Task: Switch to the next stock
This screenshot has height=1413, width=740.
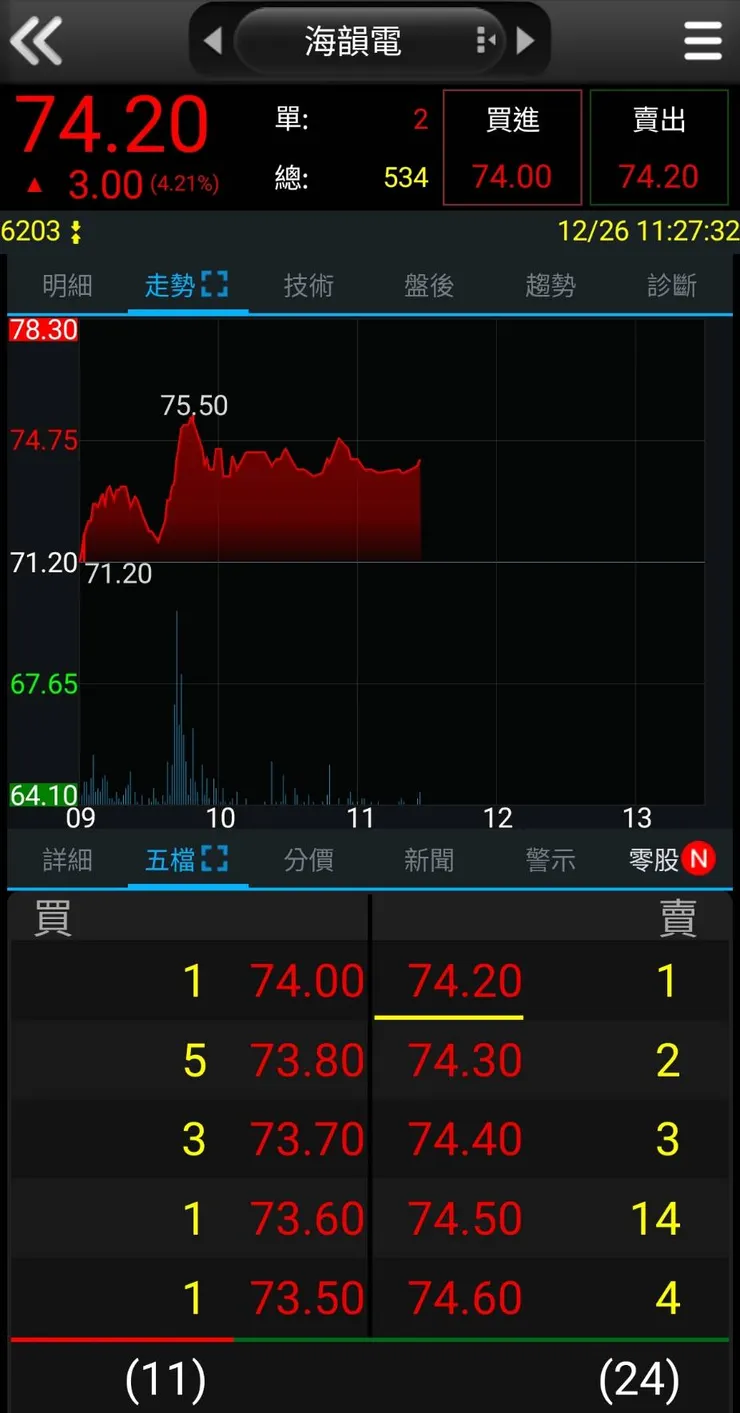Action: pos(526,41)
